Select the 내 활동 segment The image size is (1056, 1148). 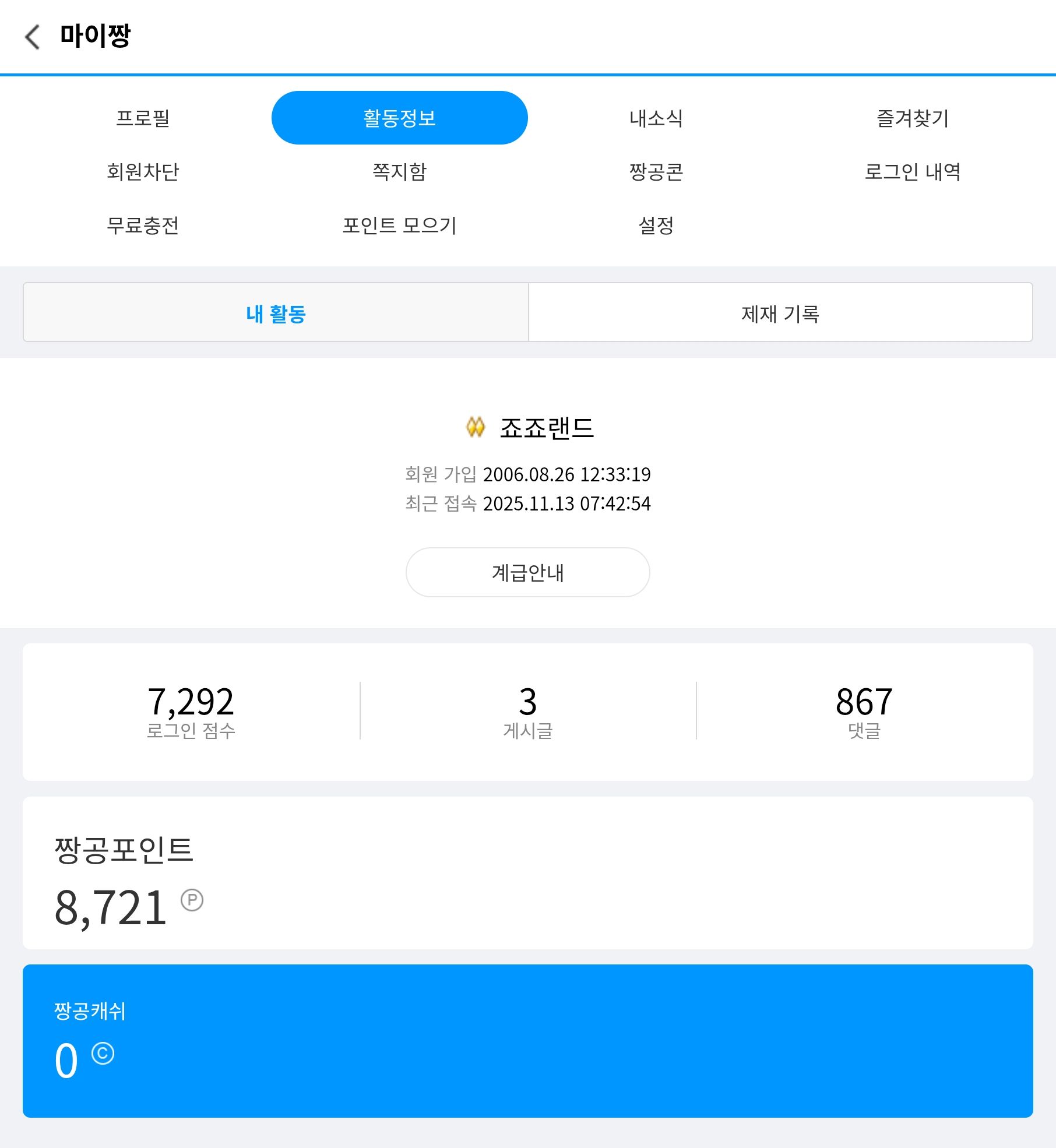point(276,313)
